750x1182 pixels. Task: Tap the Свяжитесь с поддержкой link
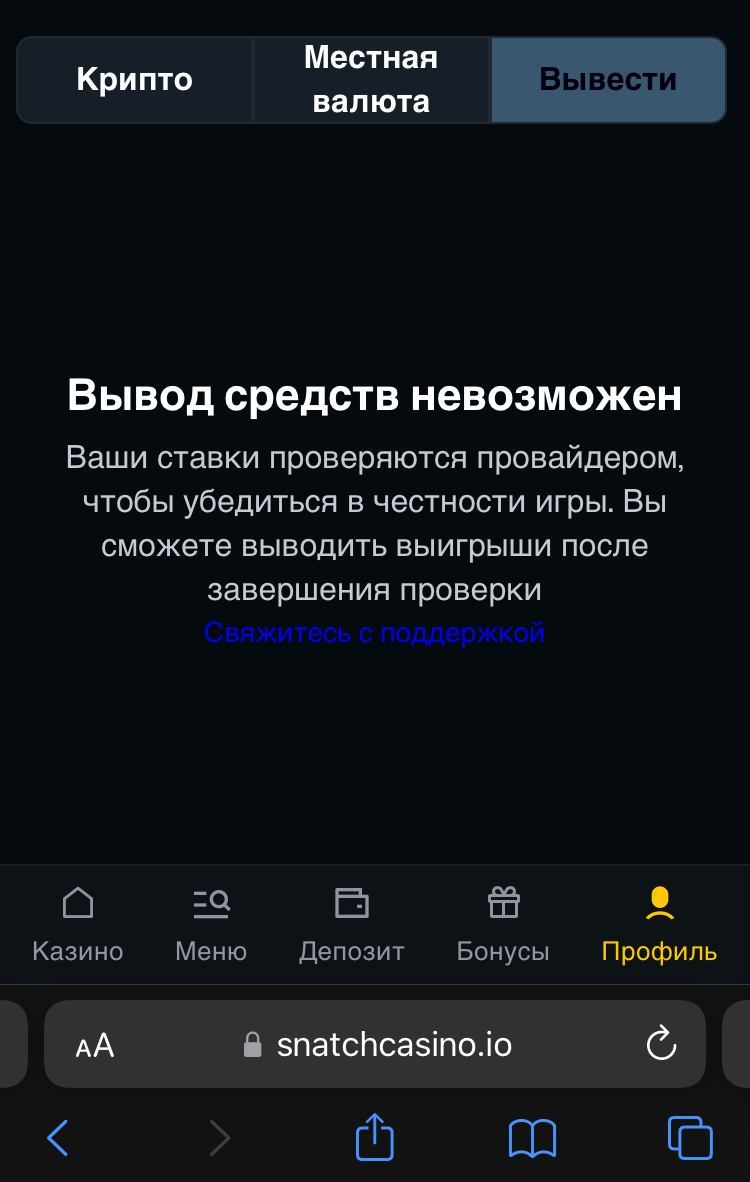[x=374, y=633]
